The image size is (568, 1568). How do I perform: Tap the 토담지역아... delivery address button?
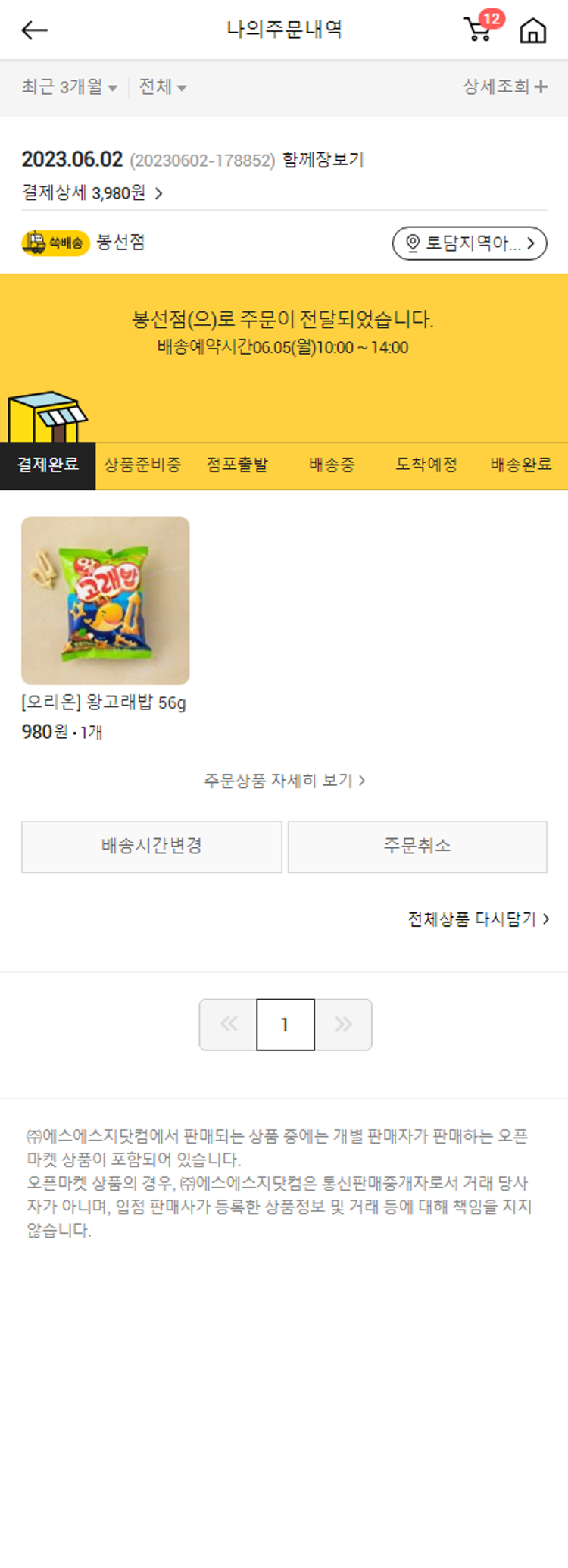(x=469, y=243)
